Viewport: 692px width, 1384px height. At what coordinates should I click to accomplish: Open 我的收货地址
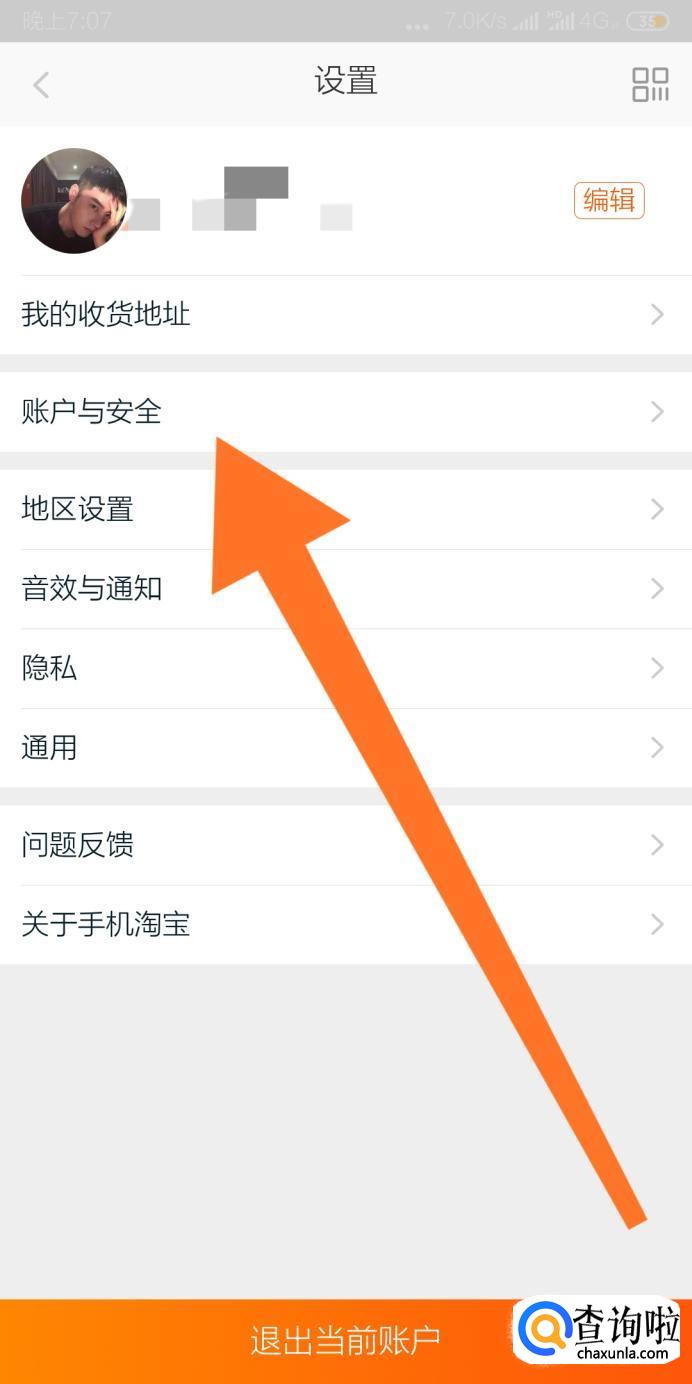click(105, 315)
